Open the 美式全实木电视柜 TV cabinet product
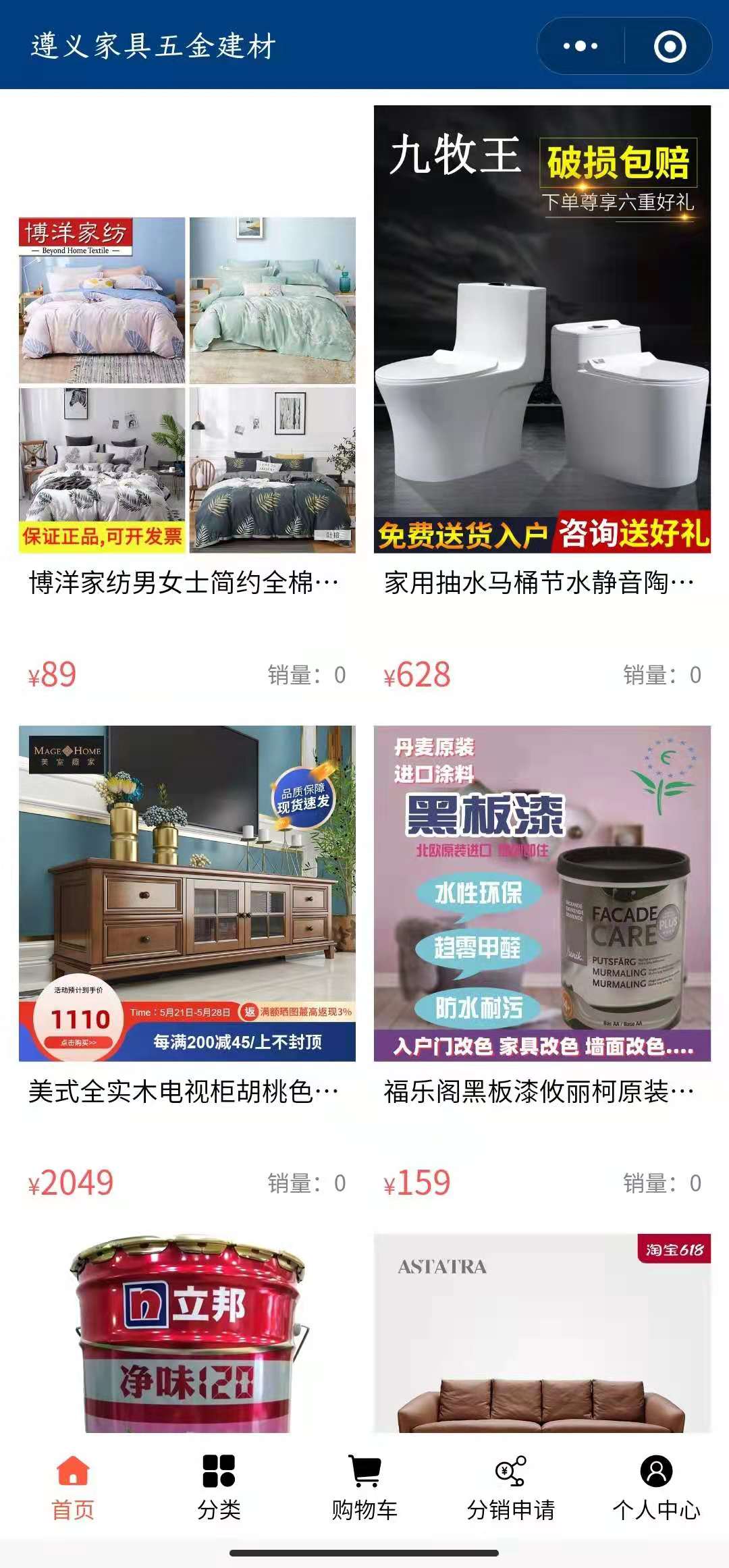Image resolution: width=729 pixels, height=1568 pixels. coord(187,893)
